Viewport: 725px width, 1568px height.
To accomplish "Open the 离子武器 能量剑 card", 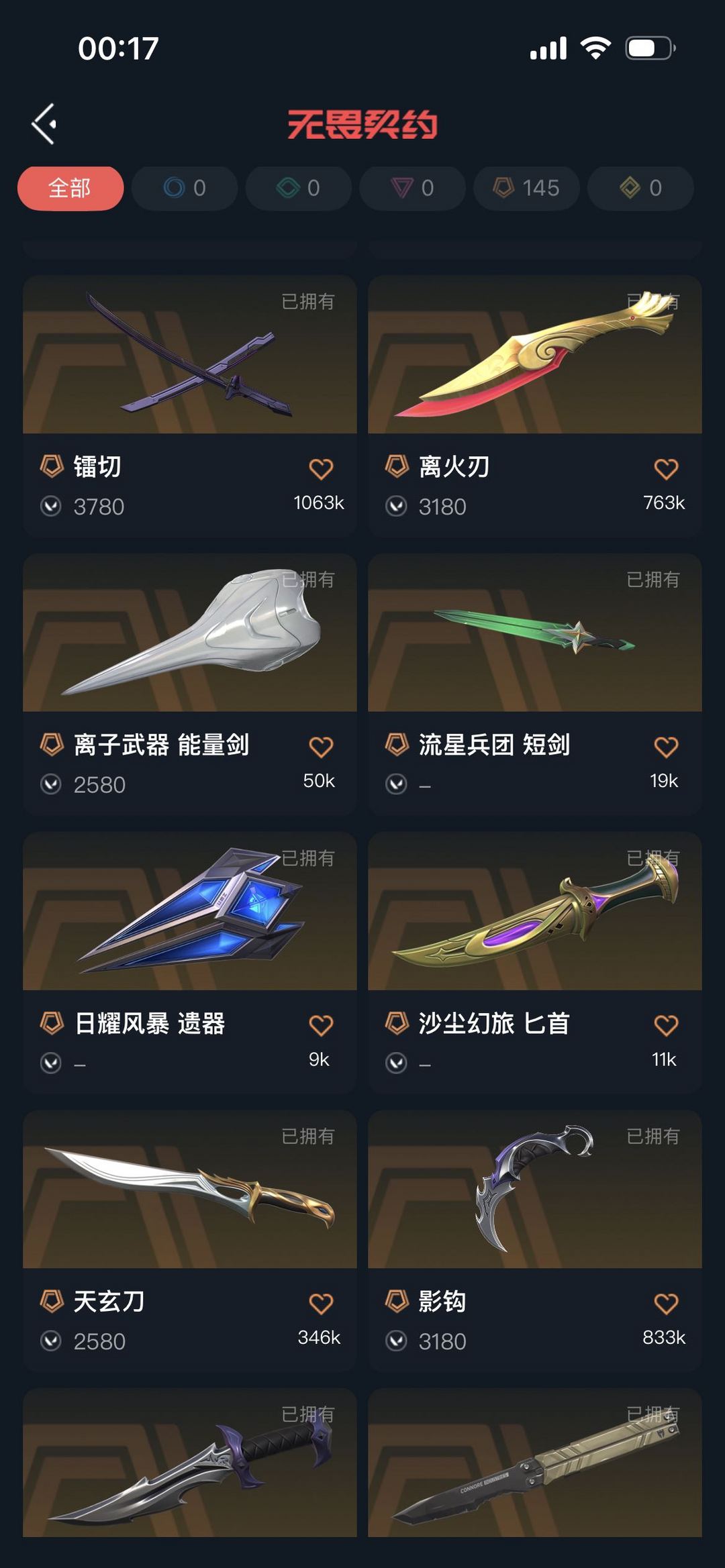I will point(190,684).
